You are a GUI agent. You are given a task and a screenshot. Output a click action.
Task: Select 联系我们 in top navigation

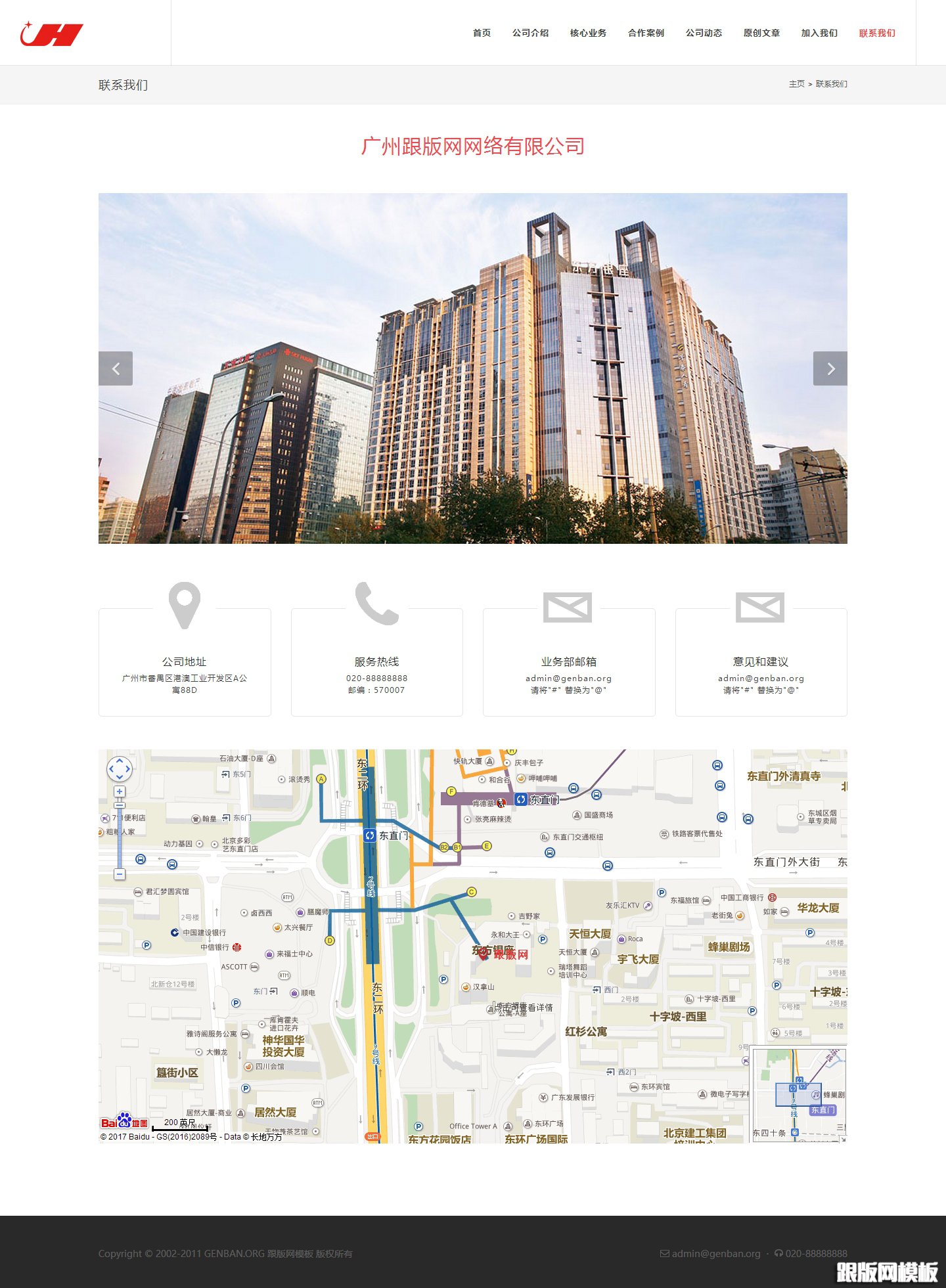[877, 33]
